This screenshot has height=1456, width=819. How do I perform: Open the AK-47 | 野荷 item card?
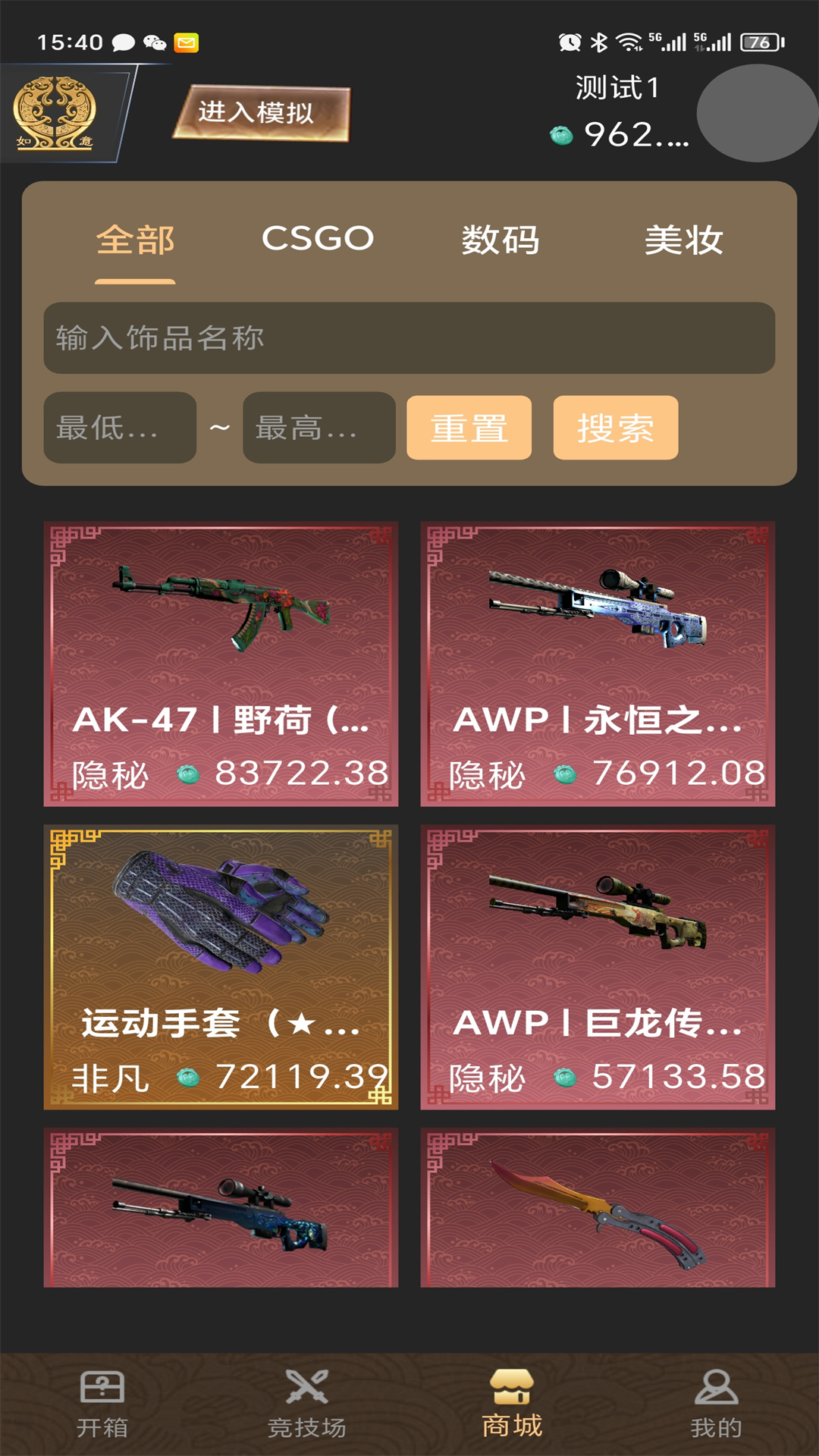coord(221,664)
